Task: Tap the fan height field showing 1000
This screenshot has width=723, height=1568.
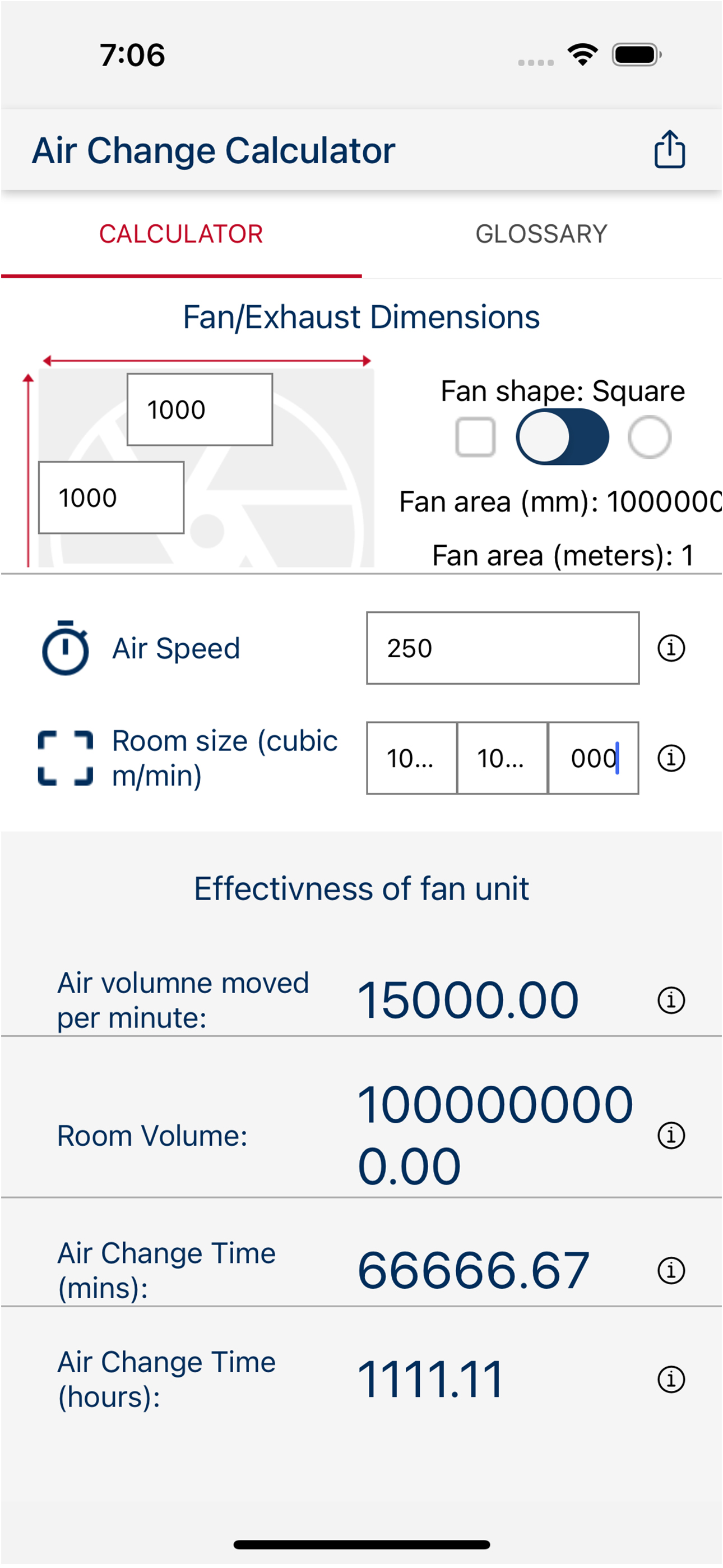Action: pos(111,497)
